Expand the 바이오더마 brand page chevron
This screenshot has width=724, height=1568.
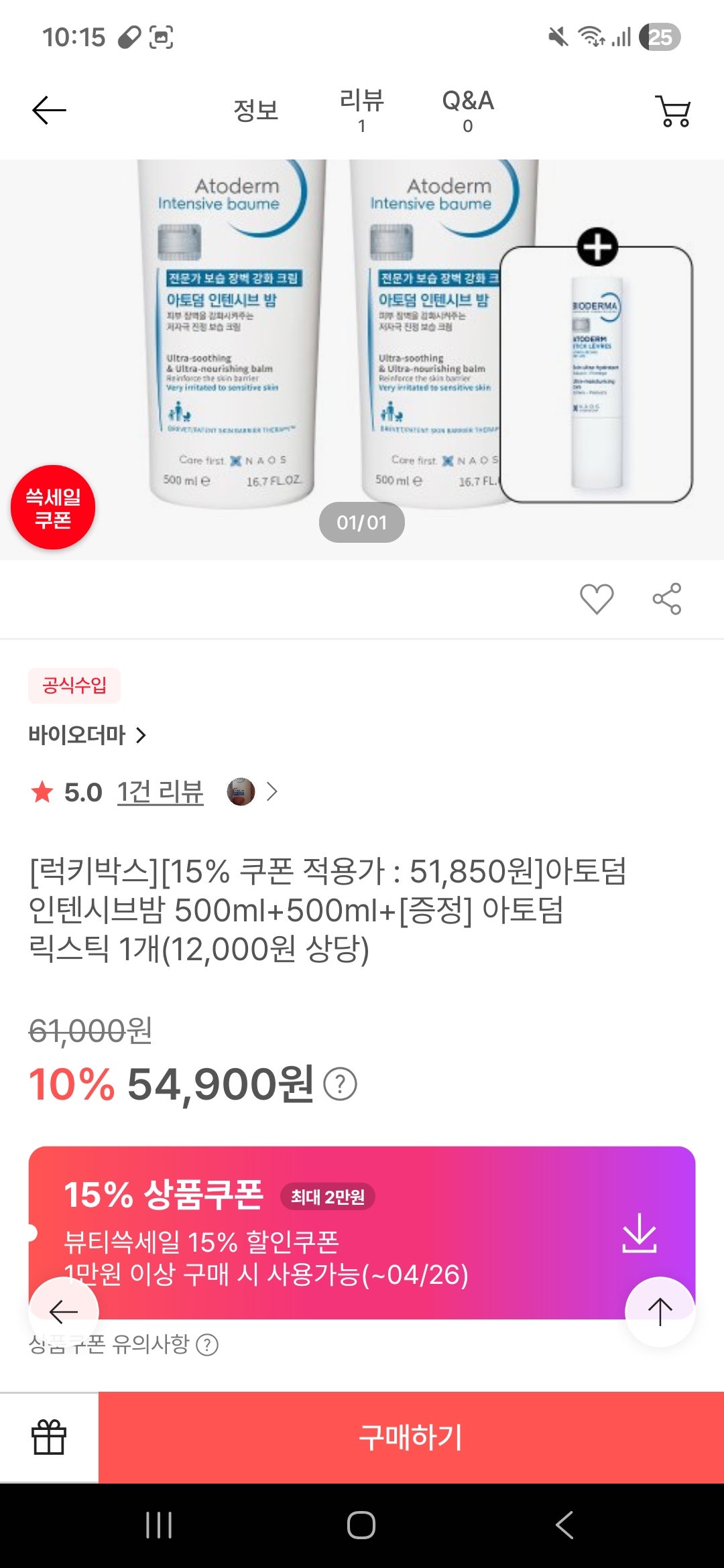[x=142, y=736]
